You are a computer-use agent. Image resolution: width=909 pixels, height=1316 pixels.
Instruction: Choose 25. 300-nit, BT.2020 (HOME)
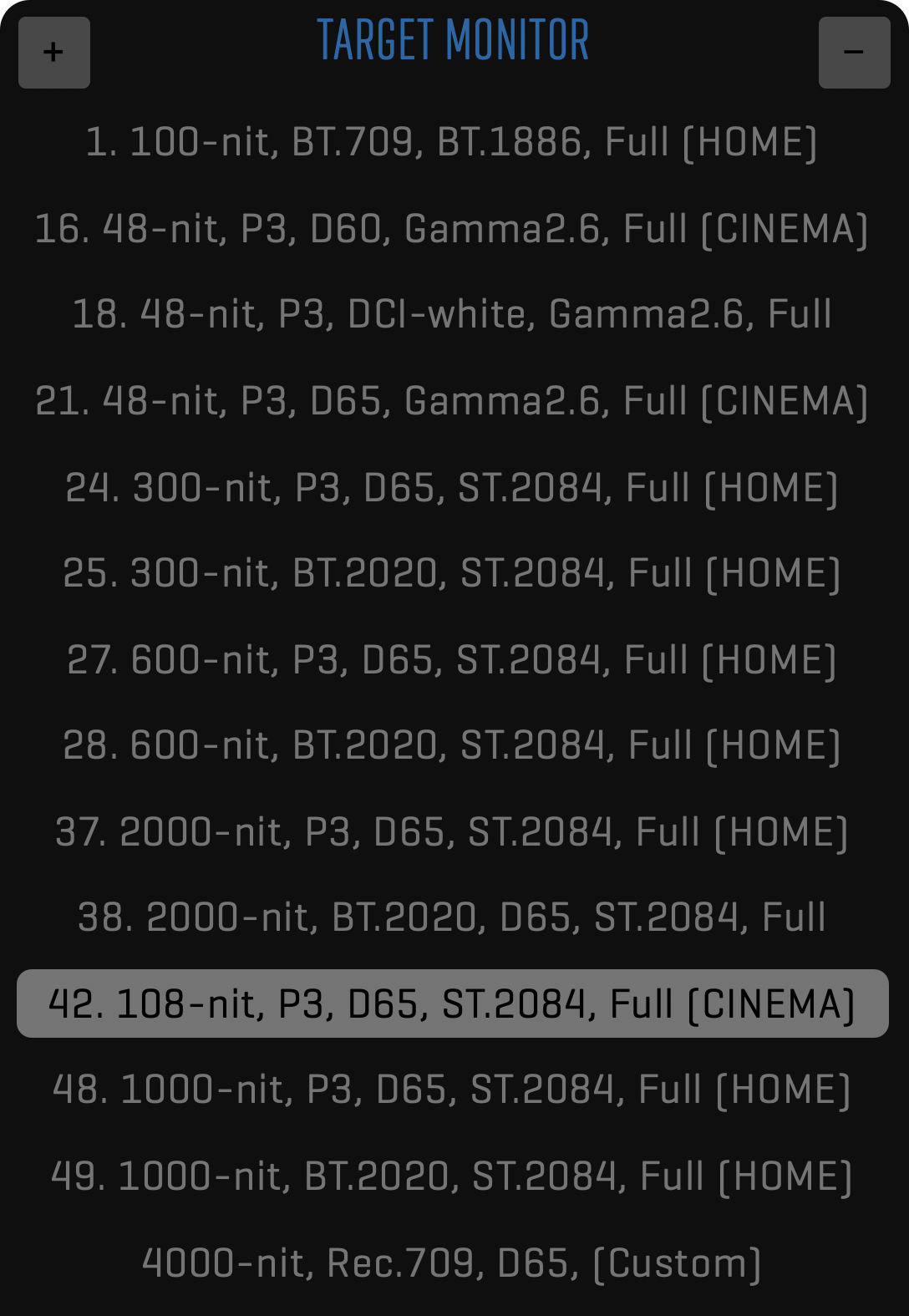pyautogui.click(x=452, y=574)
